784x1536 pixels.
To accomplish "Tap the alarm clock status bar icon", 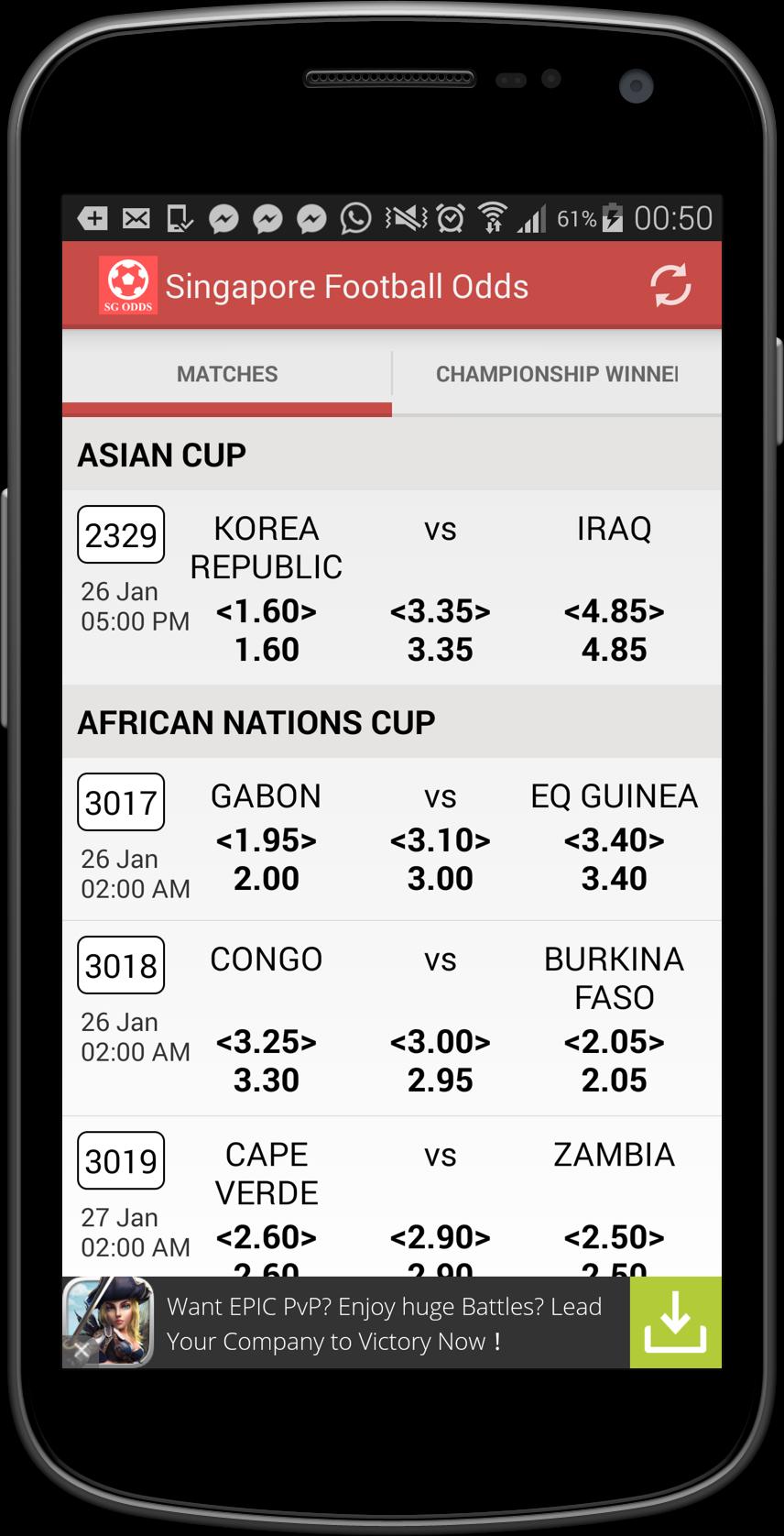I will 450,218.
